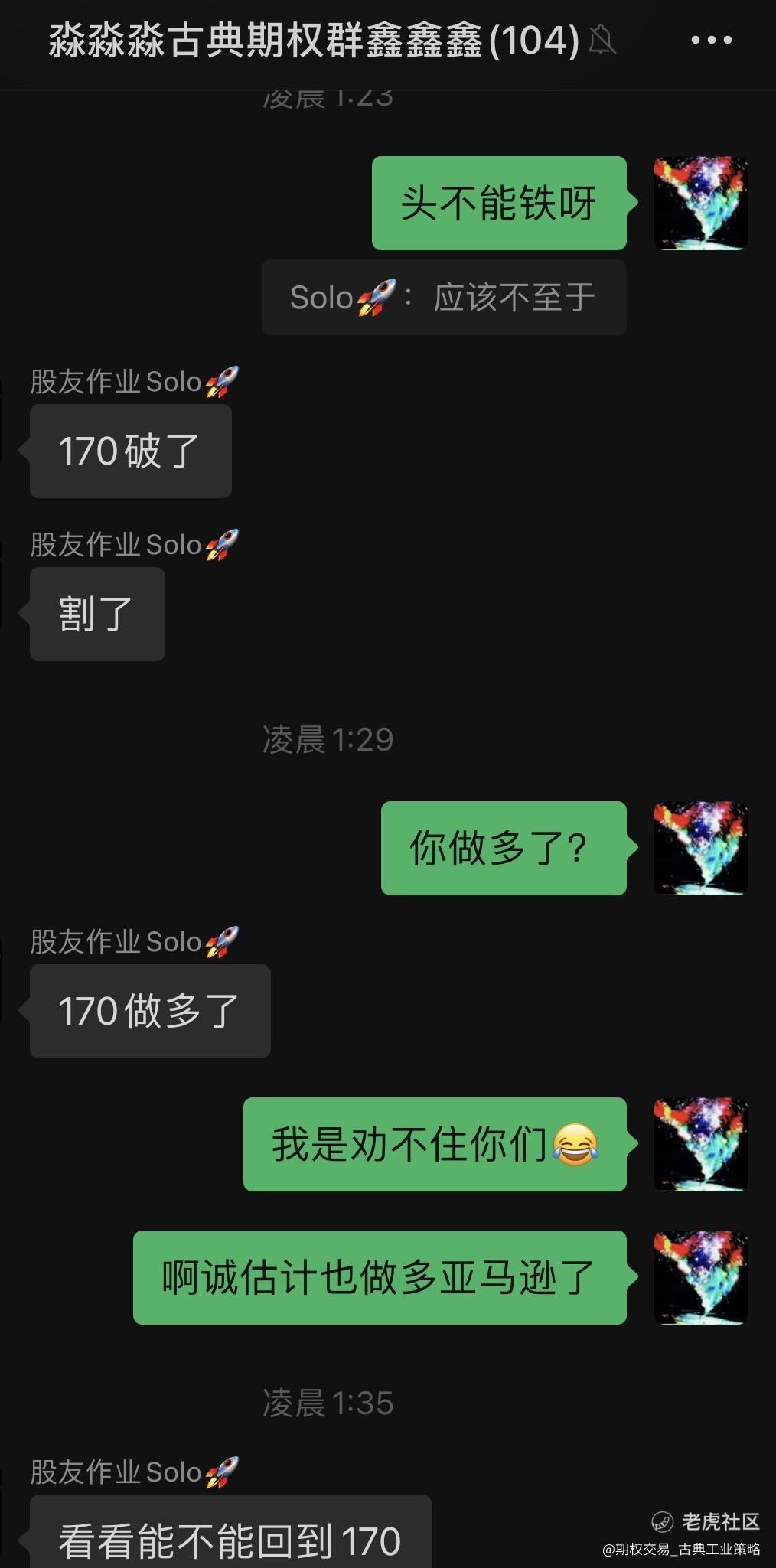776x1568 pixels.
Task: Open sender avatar beside "头不能铁呀"
Action: tap(700, 204)
